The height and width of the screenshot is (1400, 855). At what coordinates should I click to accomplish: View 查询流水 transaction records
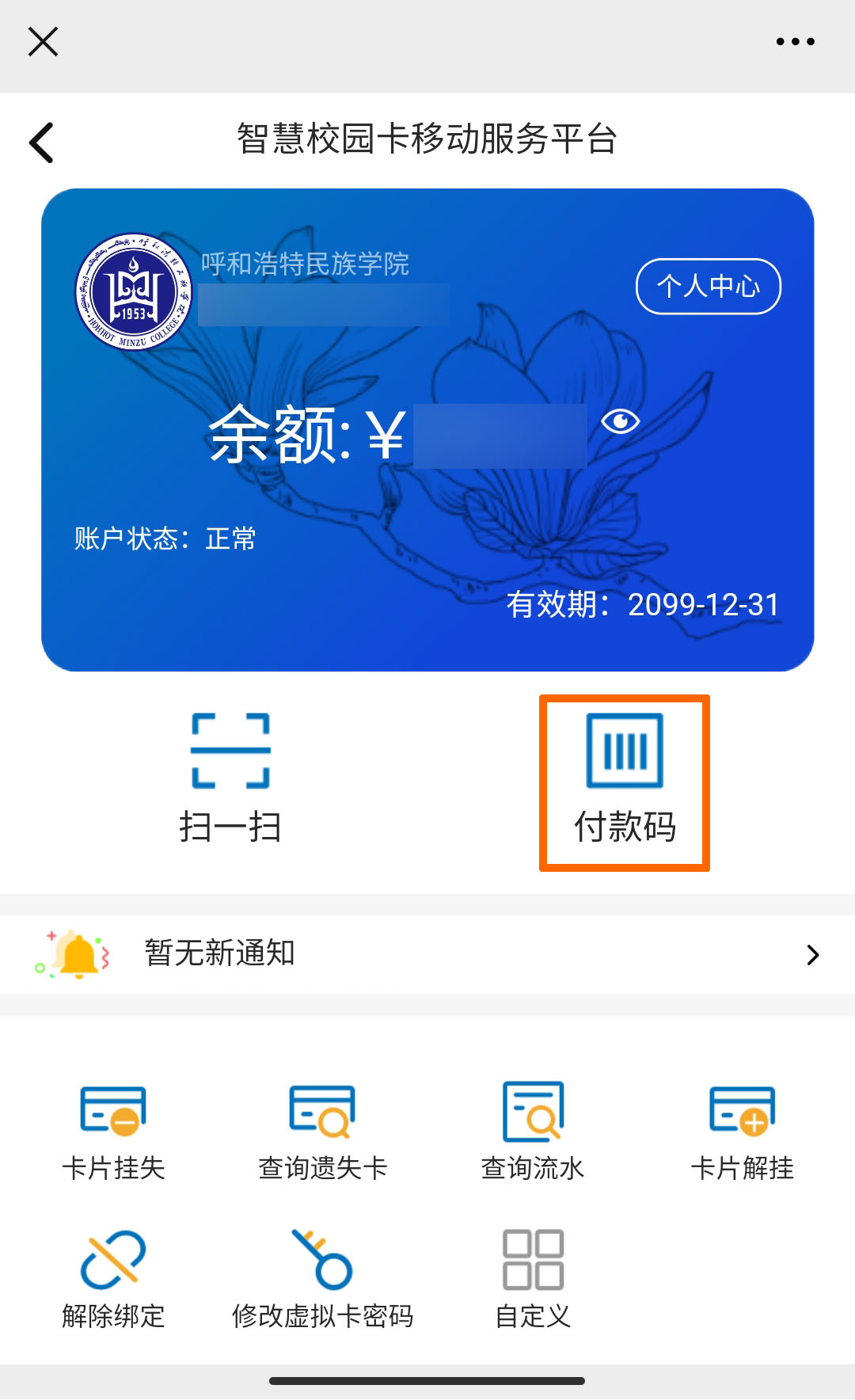point(533,1132)
